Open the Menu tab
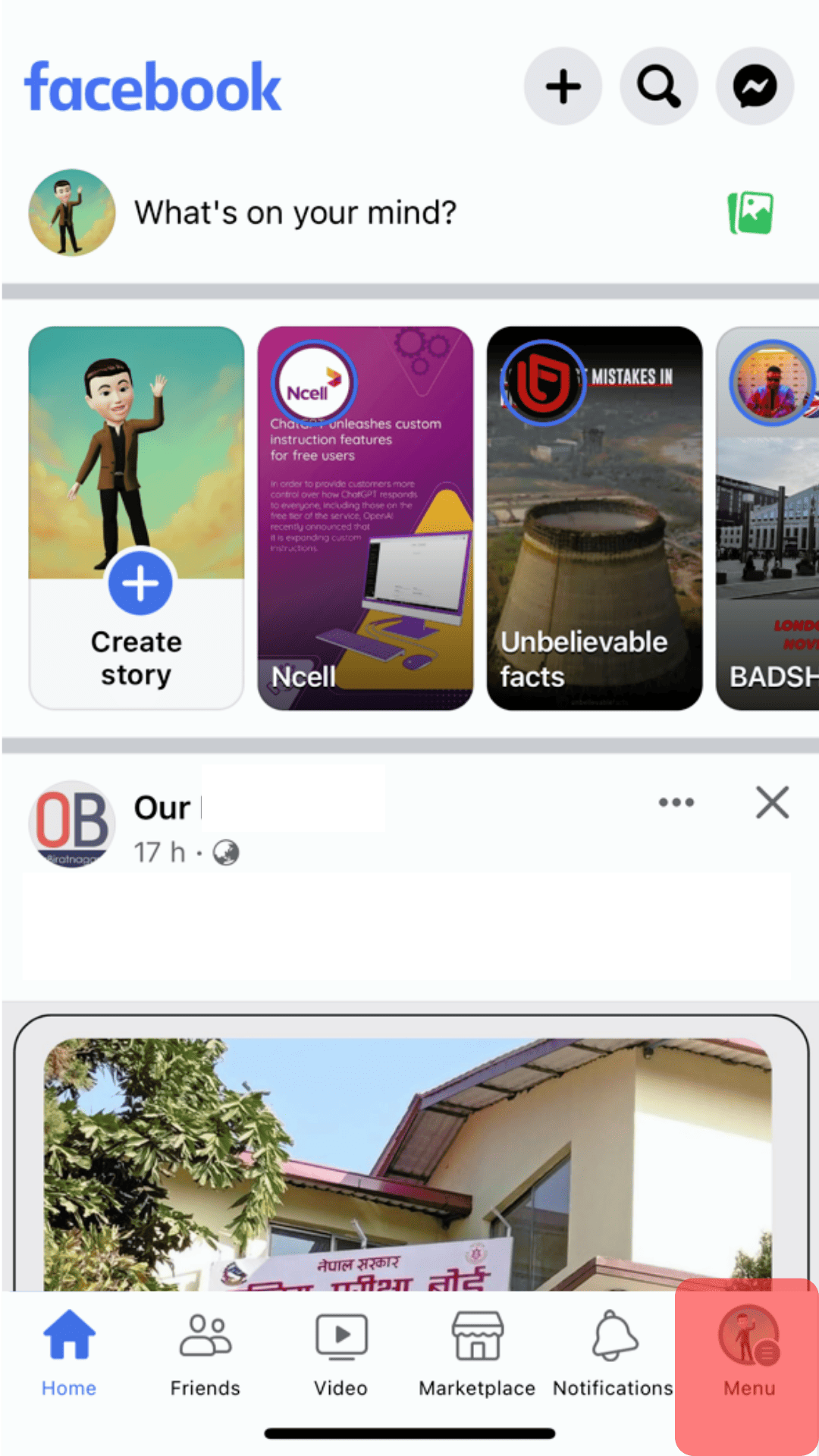819x1456 pixels. 749,1354
